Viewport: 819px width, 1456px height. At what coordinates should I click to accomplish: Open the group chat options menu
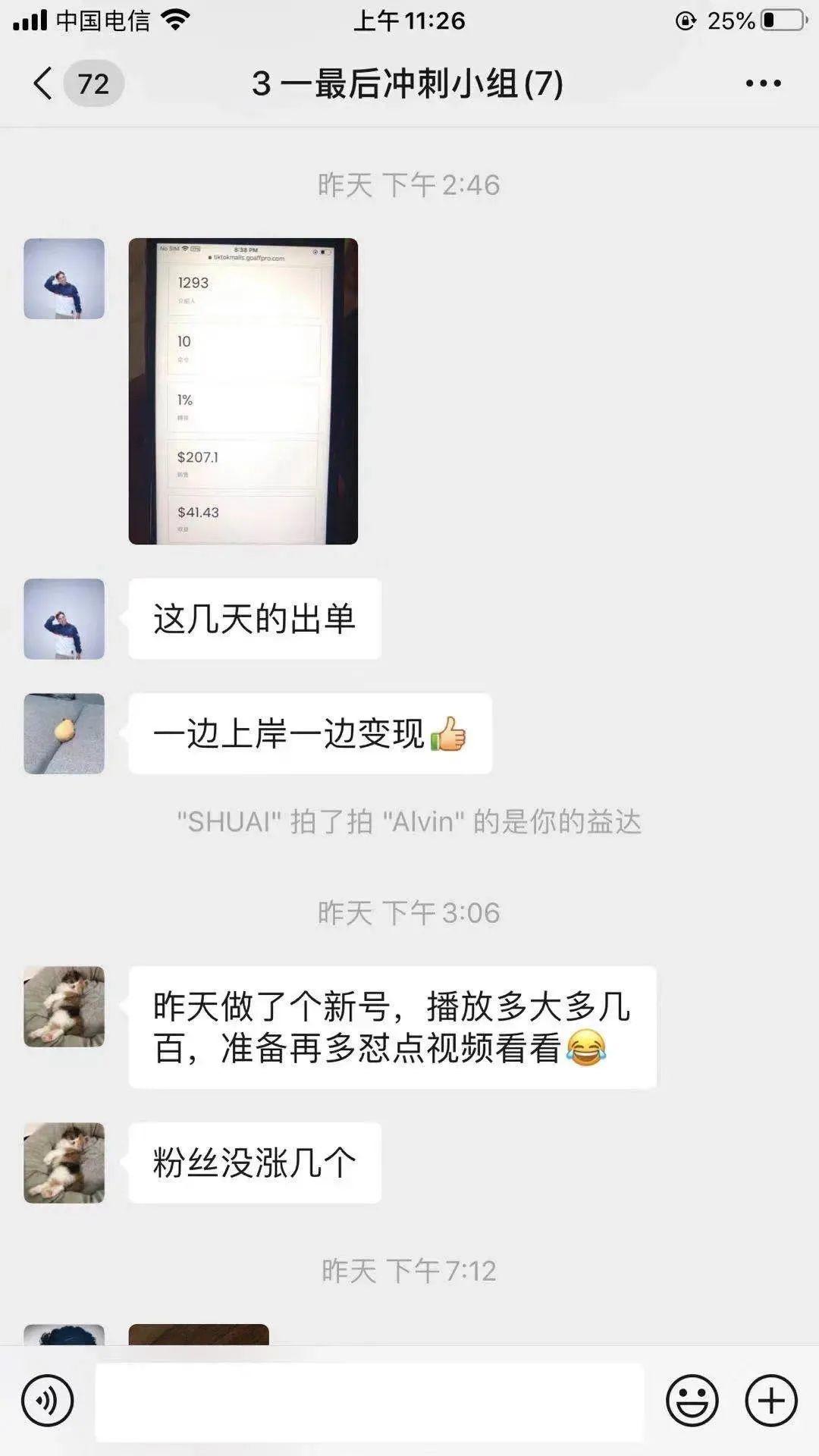pos(763,83)
